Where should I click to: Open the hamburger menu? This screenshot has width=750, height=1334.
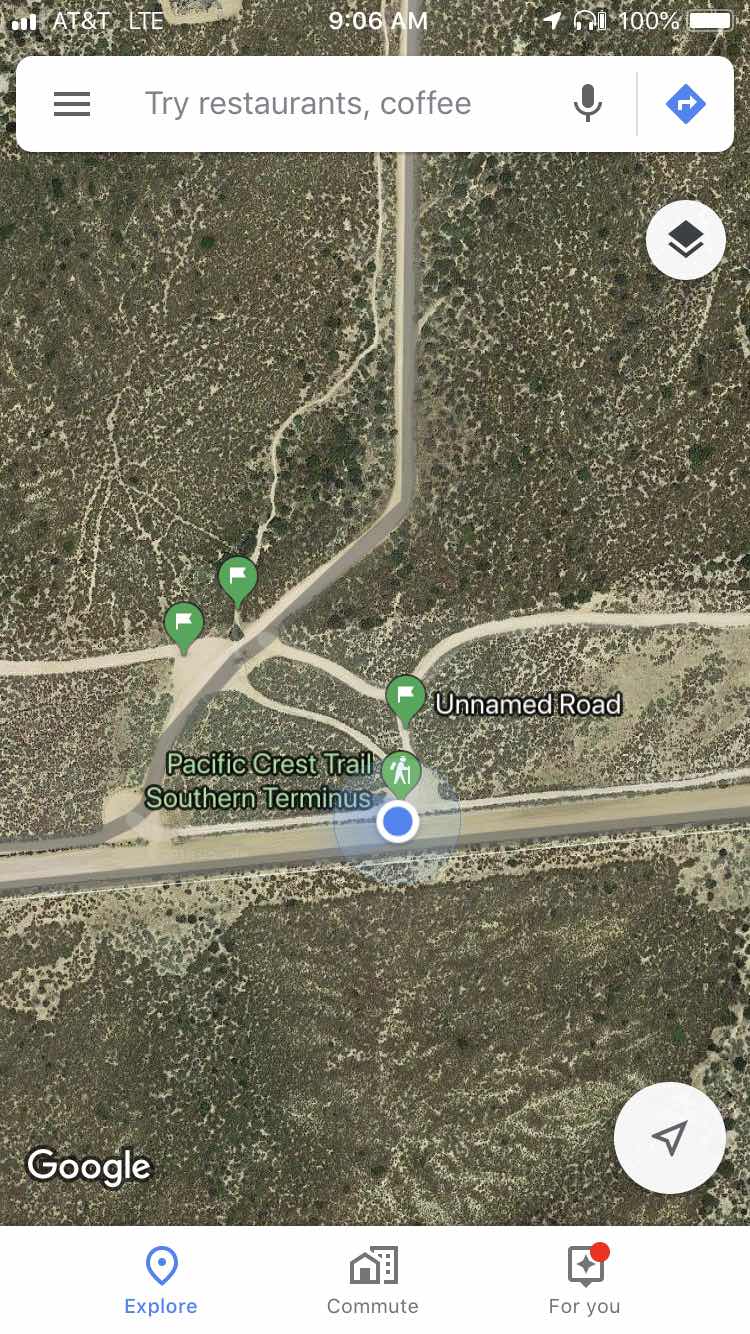[72, 104]
